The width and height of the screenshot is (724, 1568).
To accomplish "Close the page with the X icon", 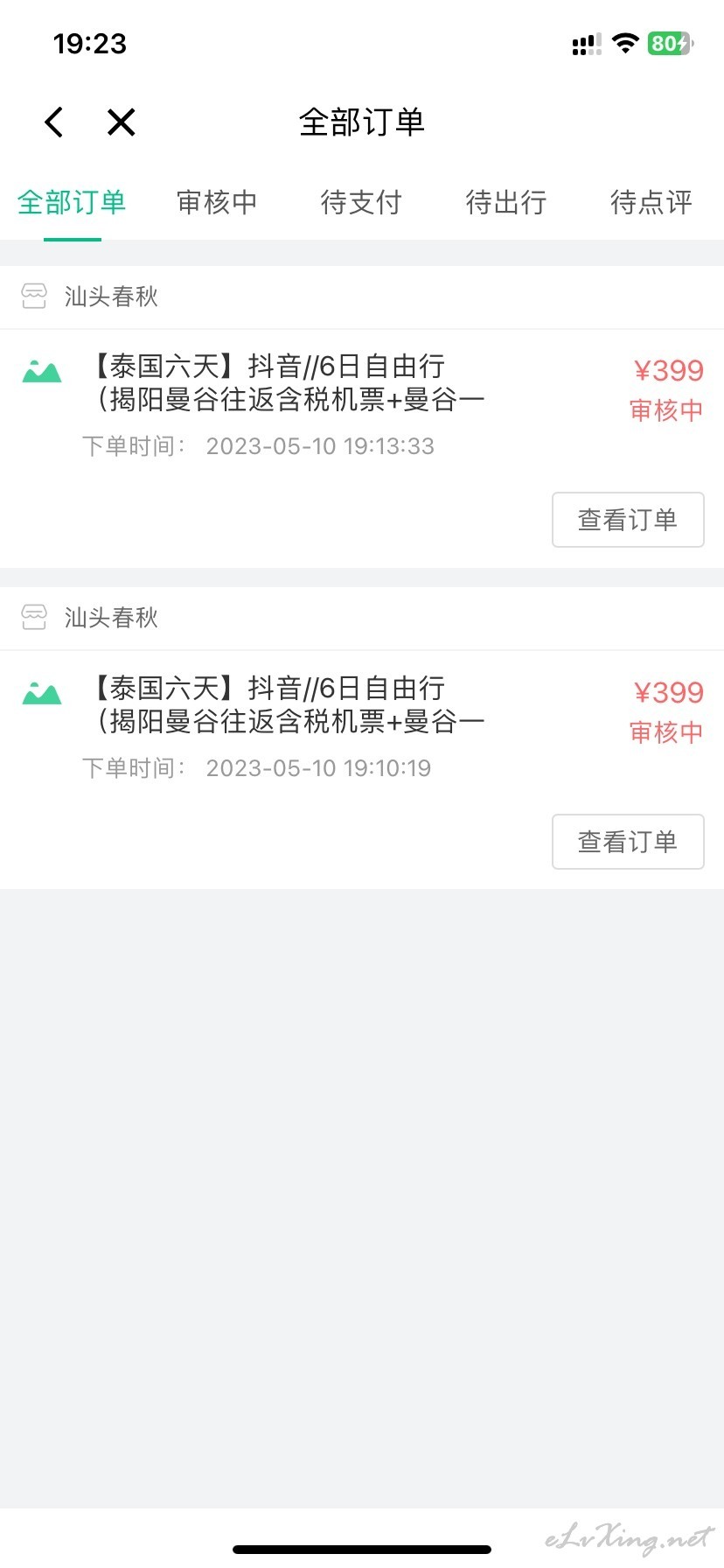I will 121,122.
